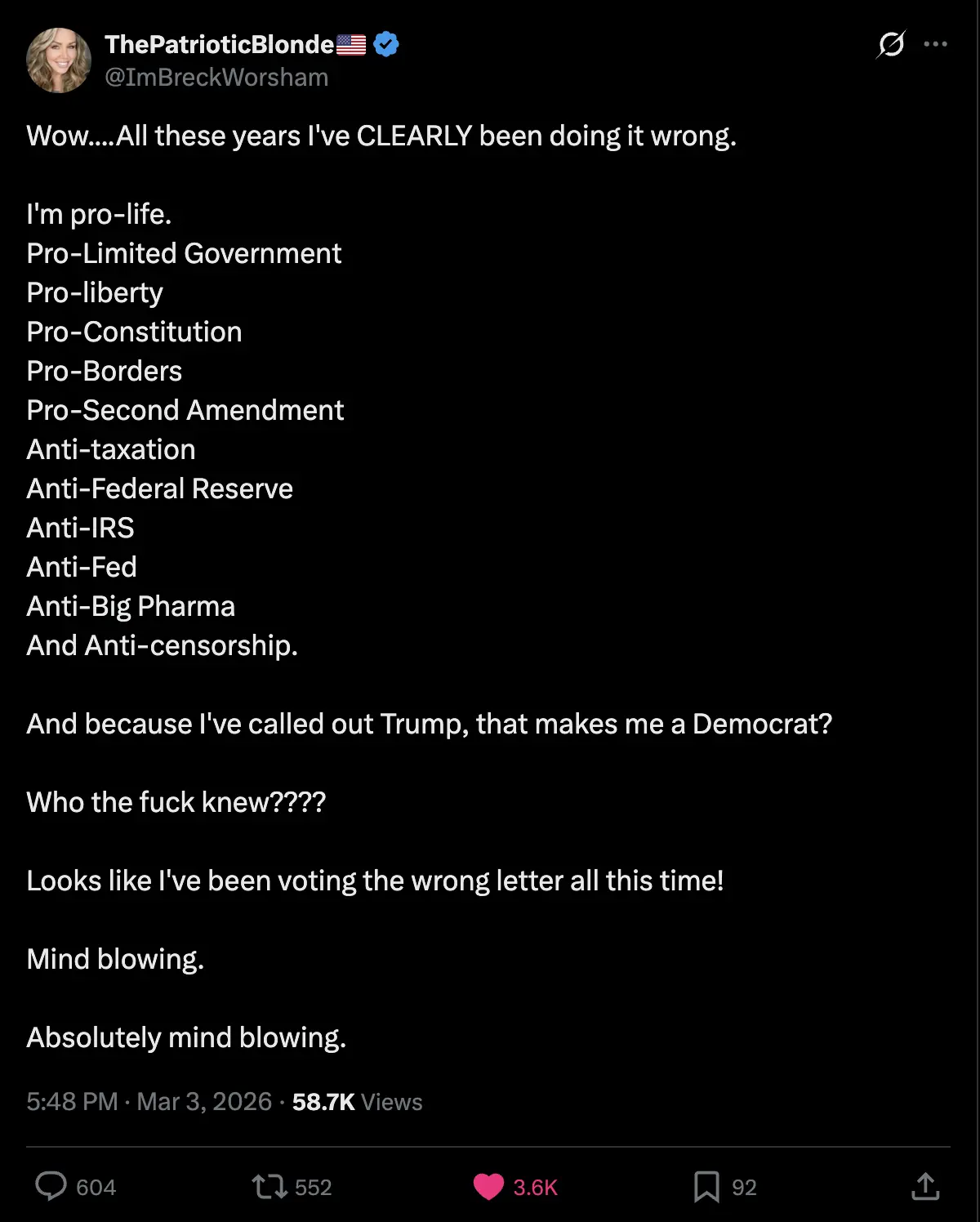The width and height of the screenshot is (980, 1222).
Task: Tap the Grok explain icon
Action: coord(890,44)
